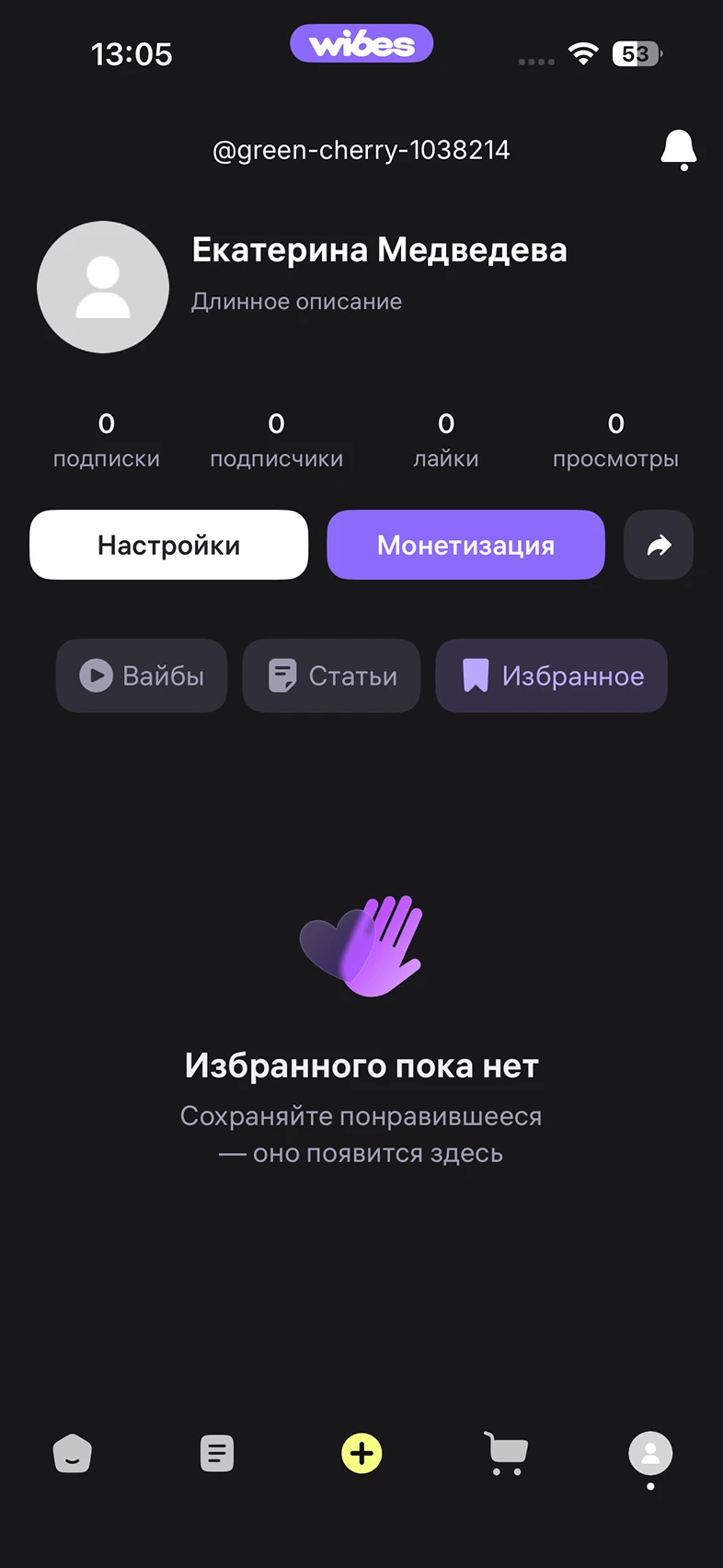Image resolution: width=723 pixels, height=1568 pixels.
Task: View подписчики list
Action: (x=276, y=440)
